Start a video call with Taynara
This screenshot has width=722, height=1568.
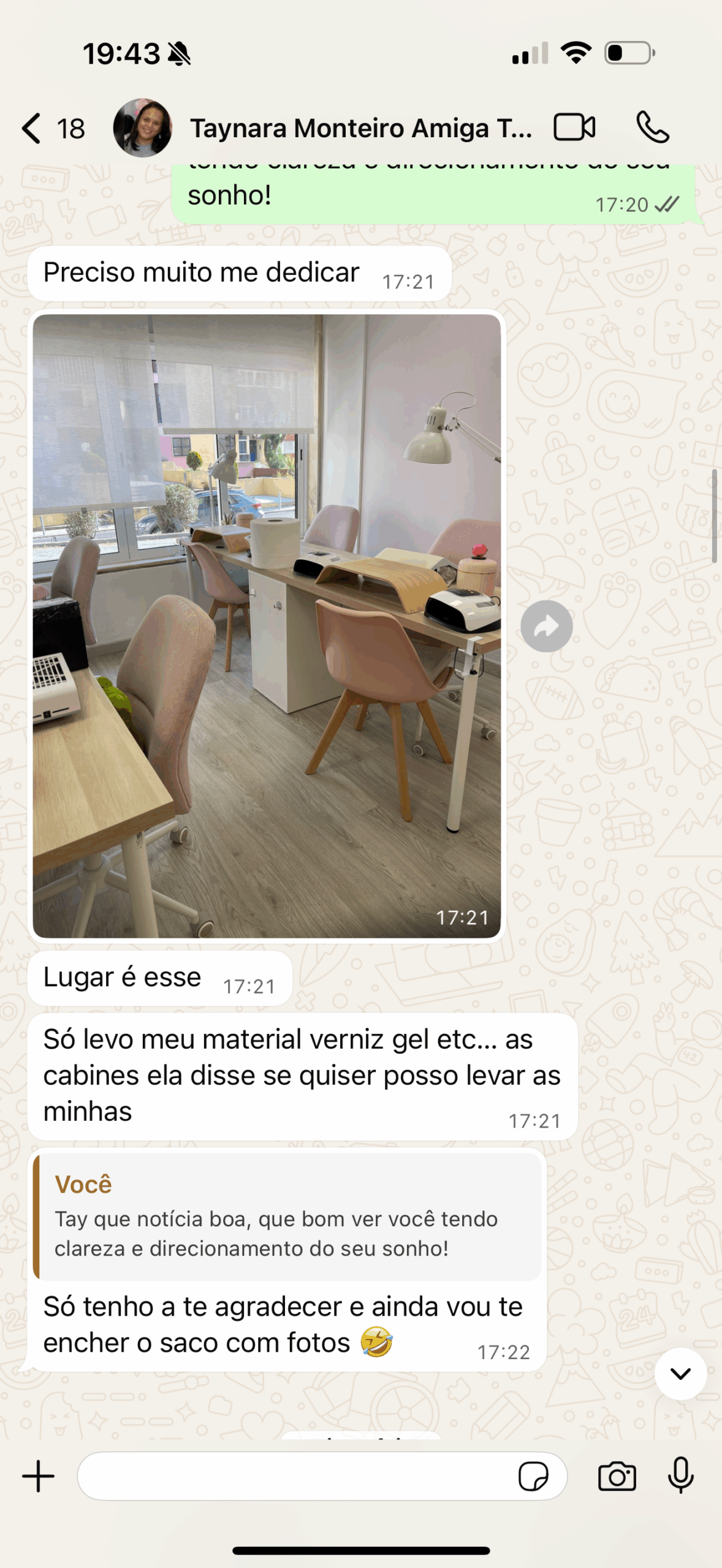pos(574,128)
